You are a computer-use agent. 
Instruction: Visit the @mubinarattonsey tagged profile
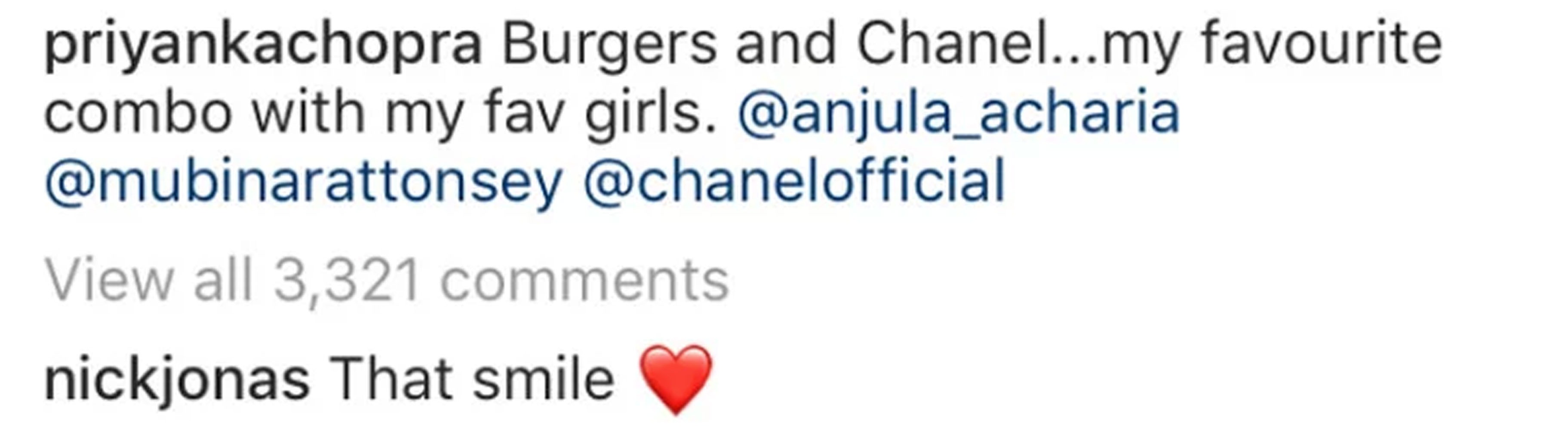pyautogui.click(x=303, y=181)
